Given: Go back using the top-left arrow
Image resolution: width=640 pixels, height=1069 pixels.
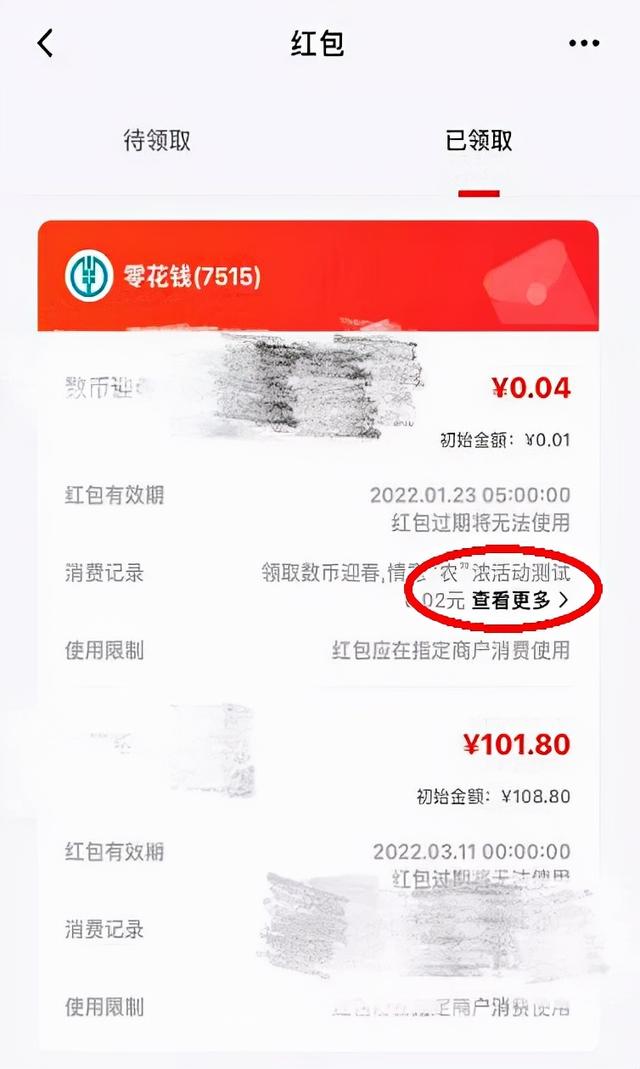Looking at the screenshot, I should [45, 43].
